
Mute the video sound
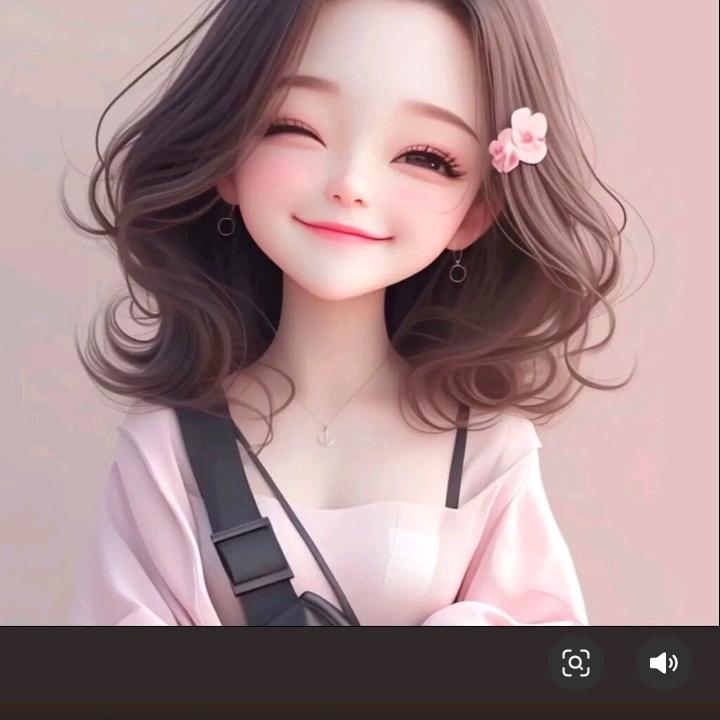point(663,663)
